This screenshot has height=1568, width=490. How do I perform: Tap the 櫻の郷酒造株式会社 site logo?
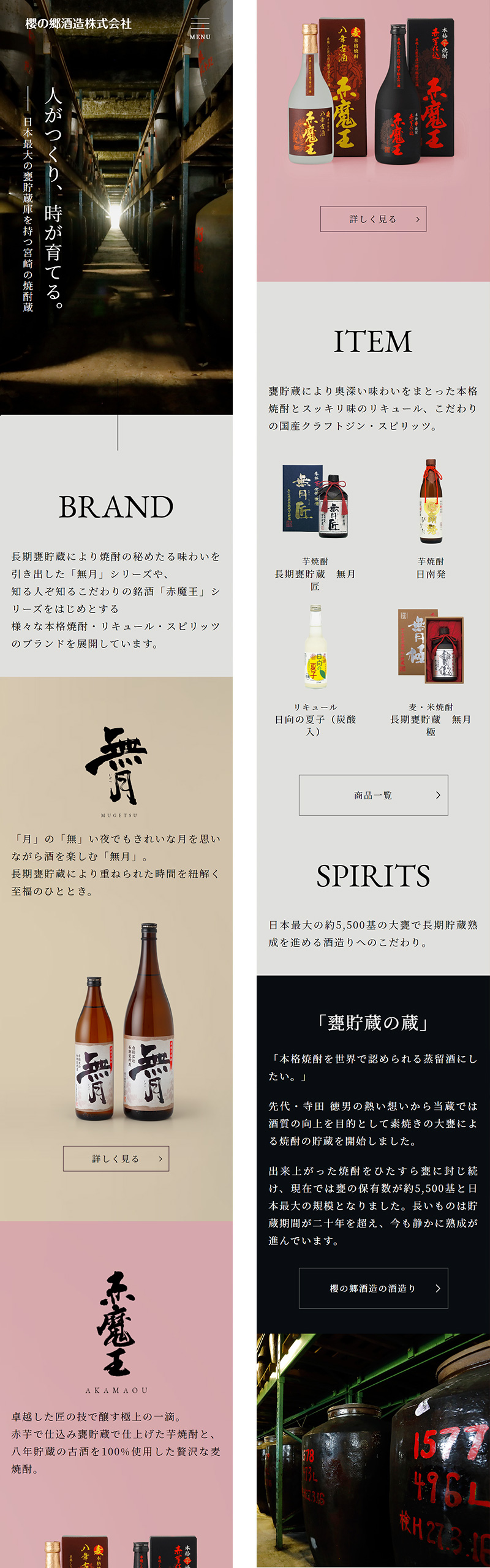[78, 24]
